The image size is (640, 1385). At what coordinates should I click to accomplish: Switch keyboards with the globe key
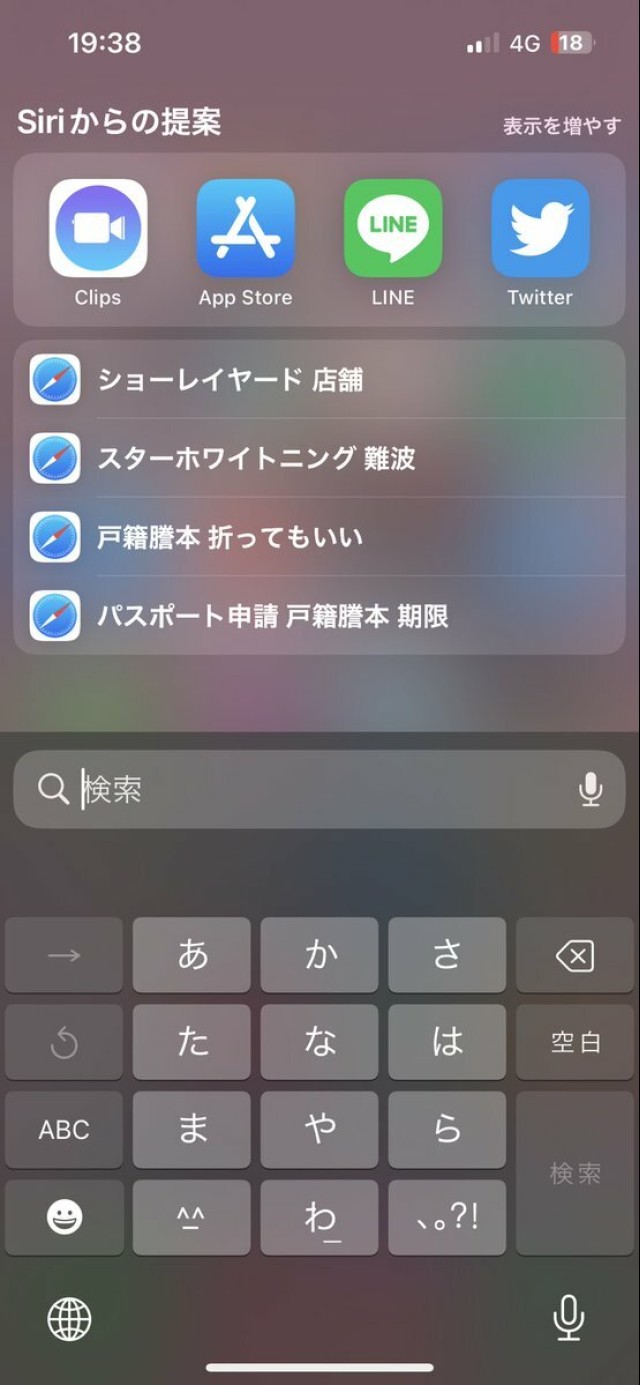tap(69, 1319)
